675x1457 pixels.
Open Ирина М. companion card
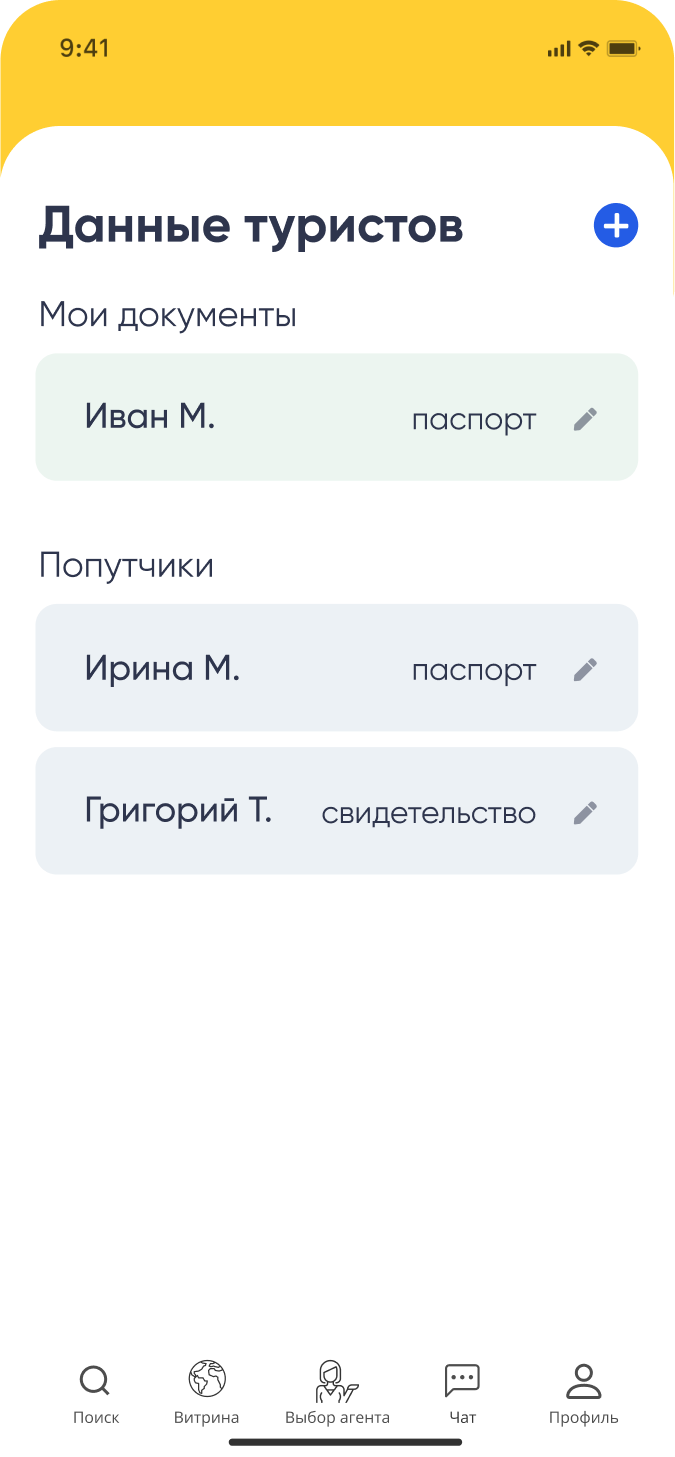(300, 668)
